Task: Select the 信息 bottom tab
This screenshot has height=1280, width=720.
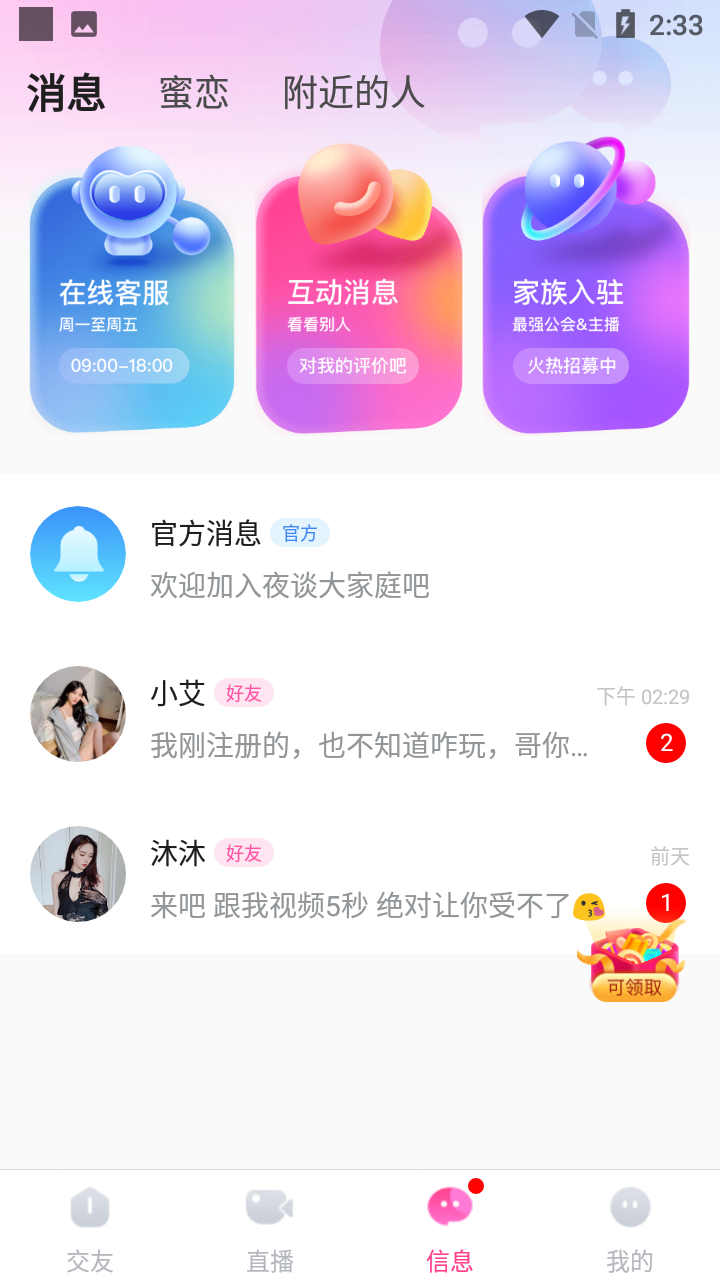Action: tap(450, 1226)
